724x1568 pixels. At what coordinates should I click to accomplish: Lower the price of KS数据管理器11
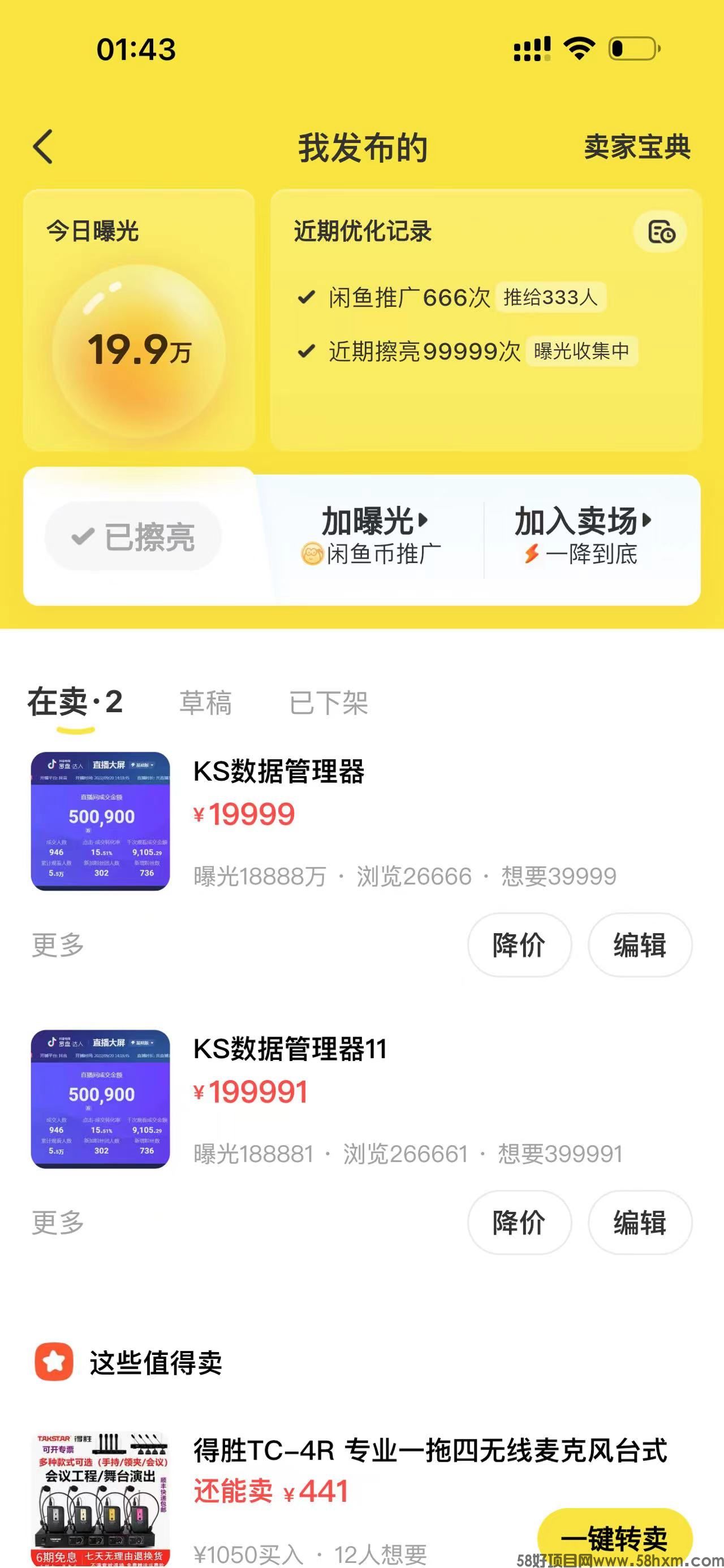point(519,1222)
